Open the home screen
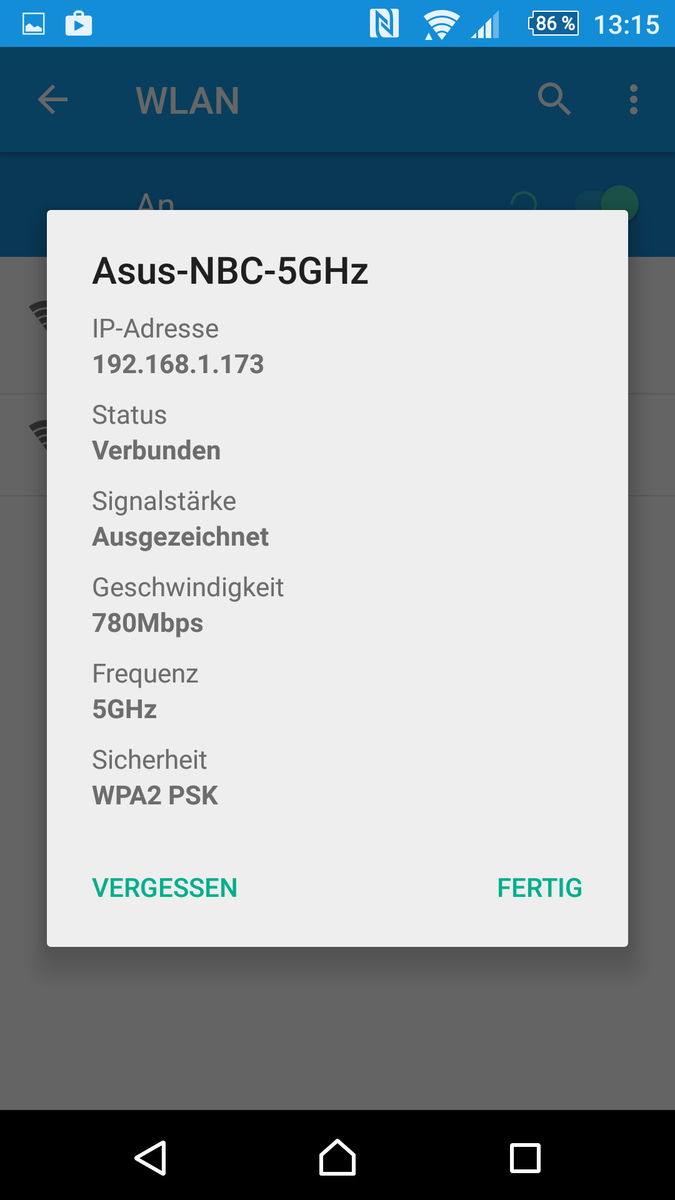This screenshot has height=1200, width=675. (337, 1157)
